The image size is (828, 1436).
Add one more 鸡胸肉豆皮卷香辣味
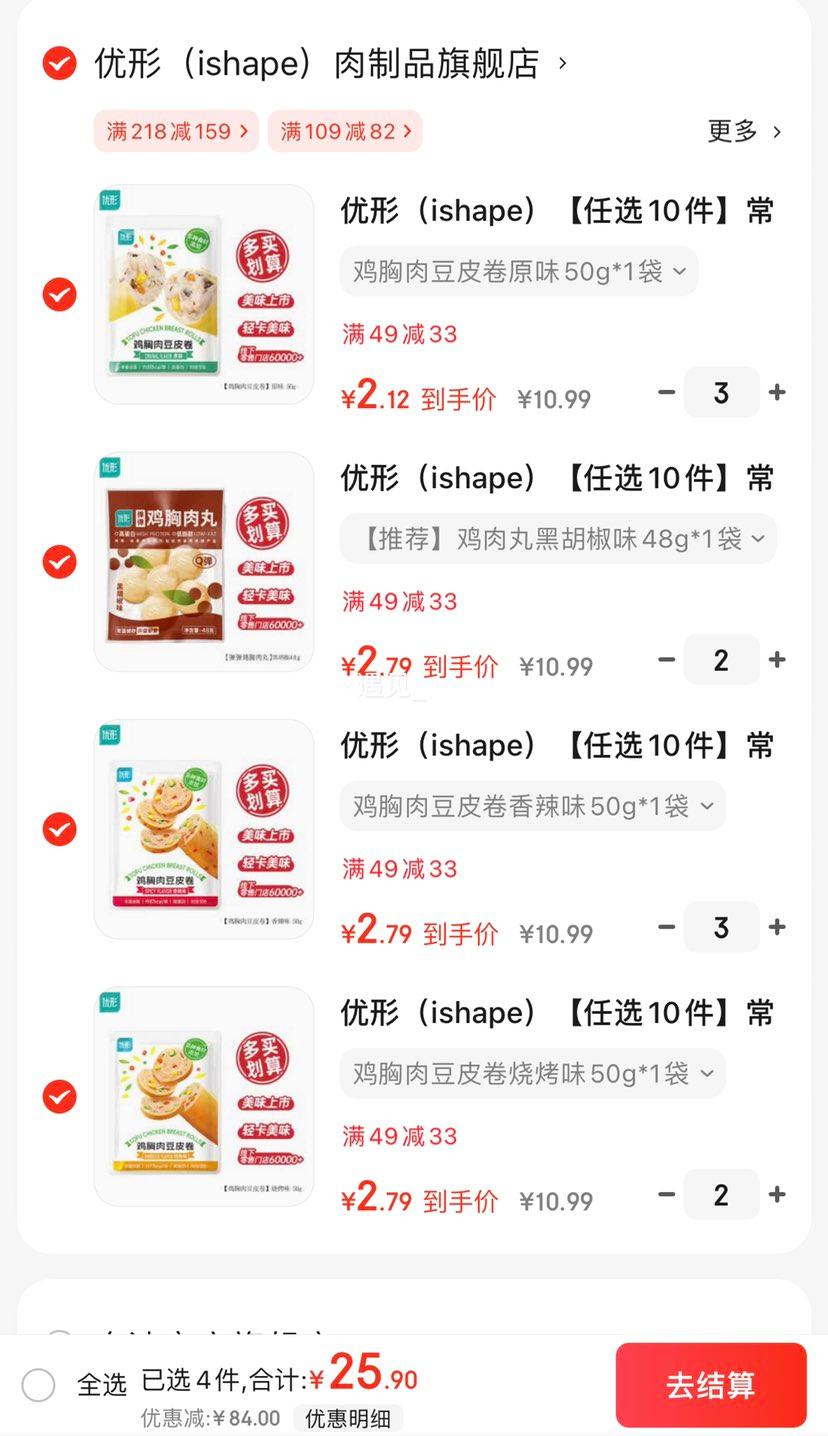click(x=777, y=927)
